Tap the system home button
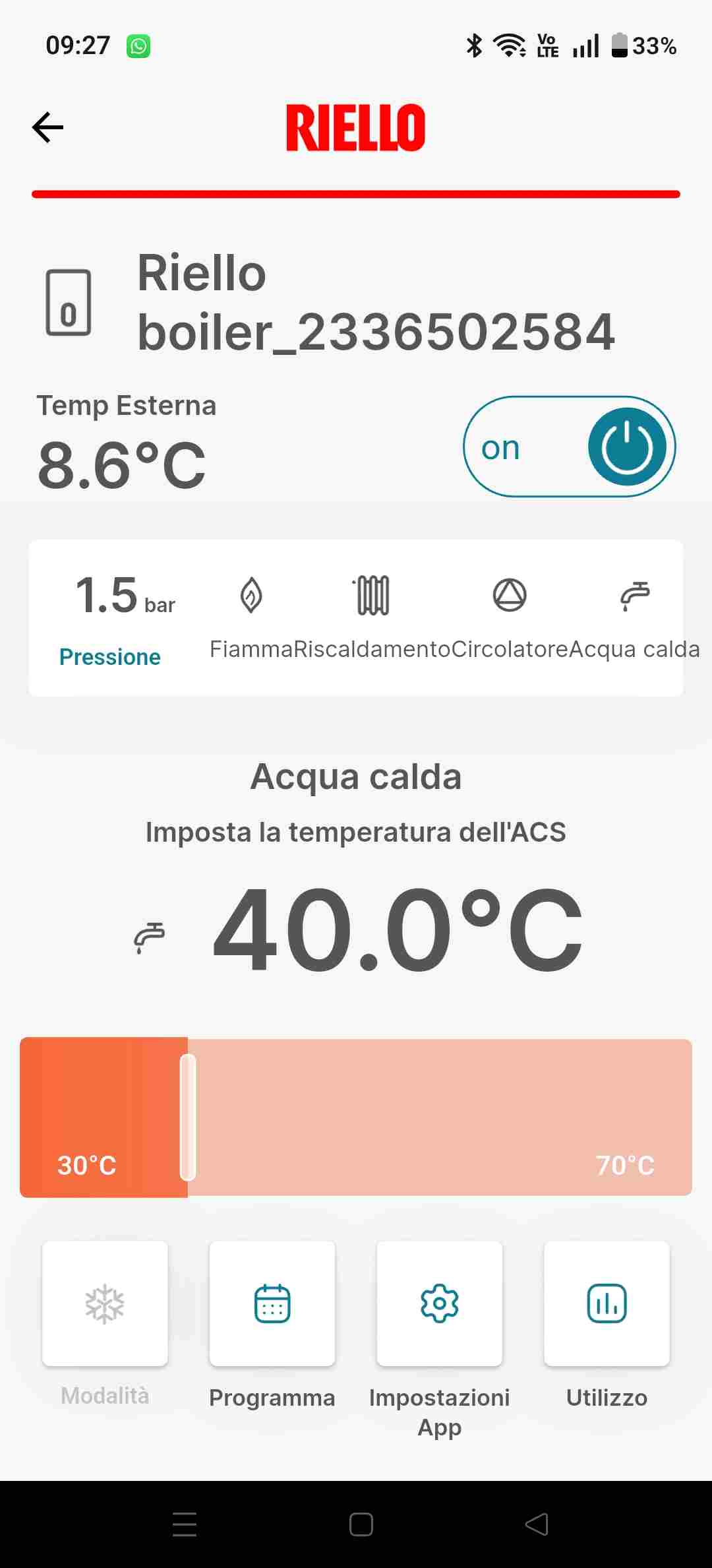The width and height of the screenshot is (712, 1568). click(361, 1524)
